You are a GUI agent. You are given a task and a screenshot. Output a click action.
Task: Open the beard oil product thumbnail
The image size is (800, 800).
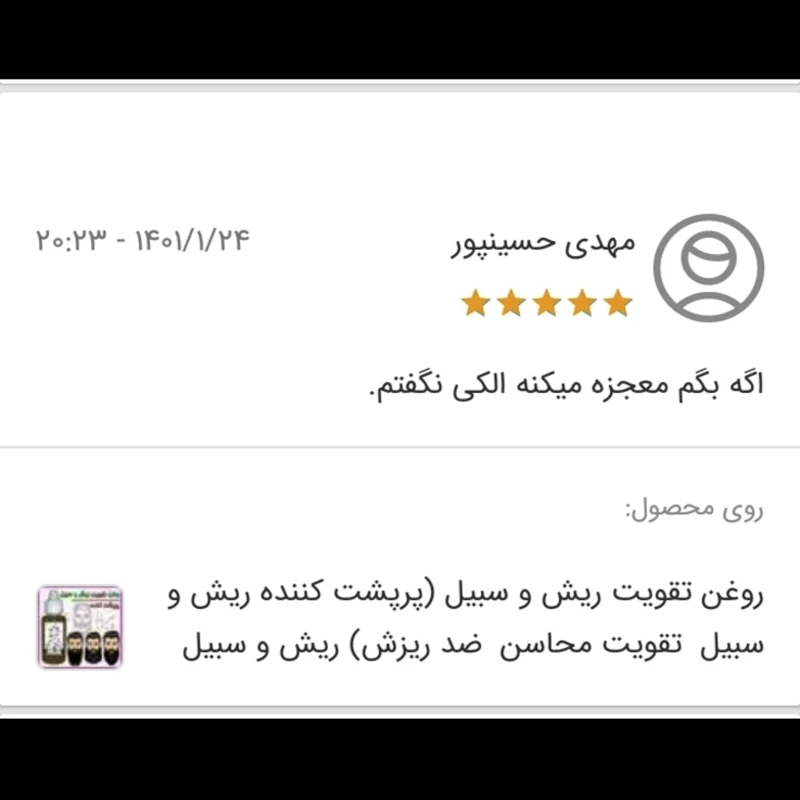pos(80,627)
